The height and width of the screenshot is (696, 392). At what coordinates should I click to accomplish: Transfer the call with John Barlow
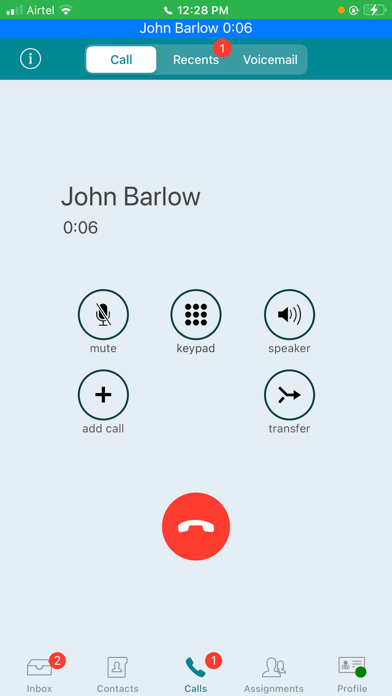289,395
